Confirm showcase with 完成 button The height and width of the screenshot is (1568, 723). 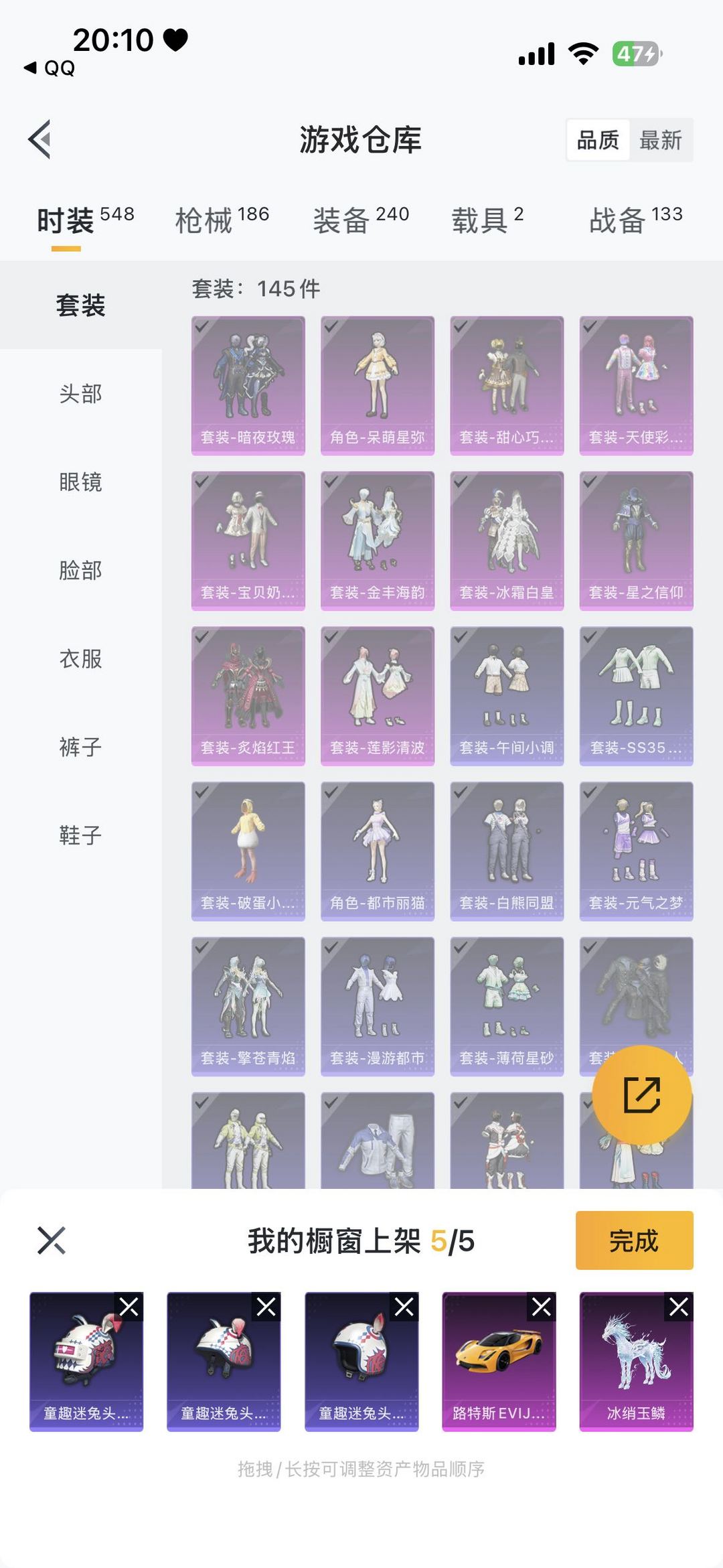coord(634,1240)
